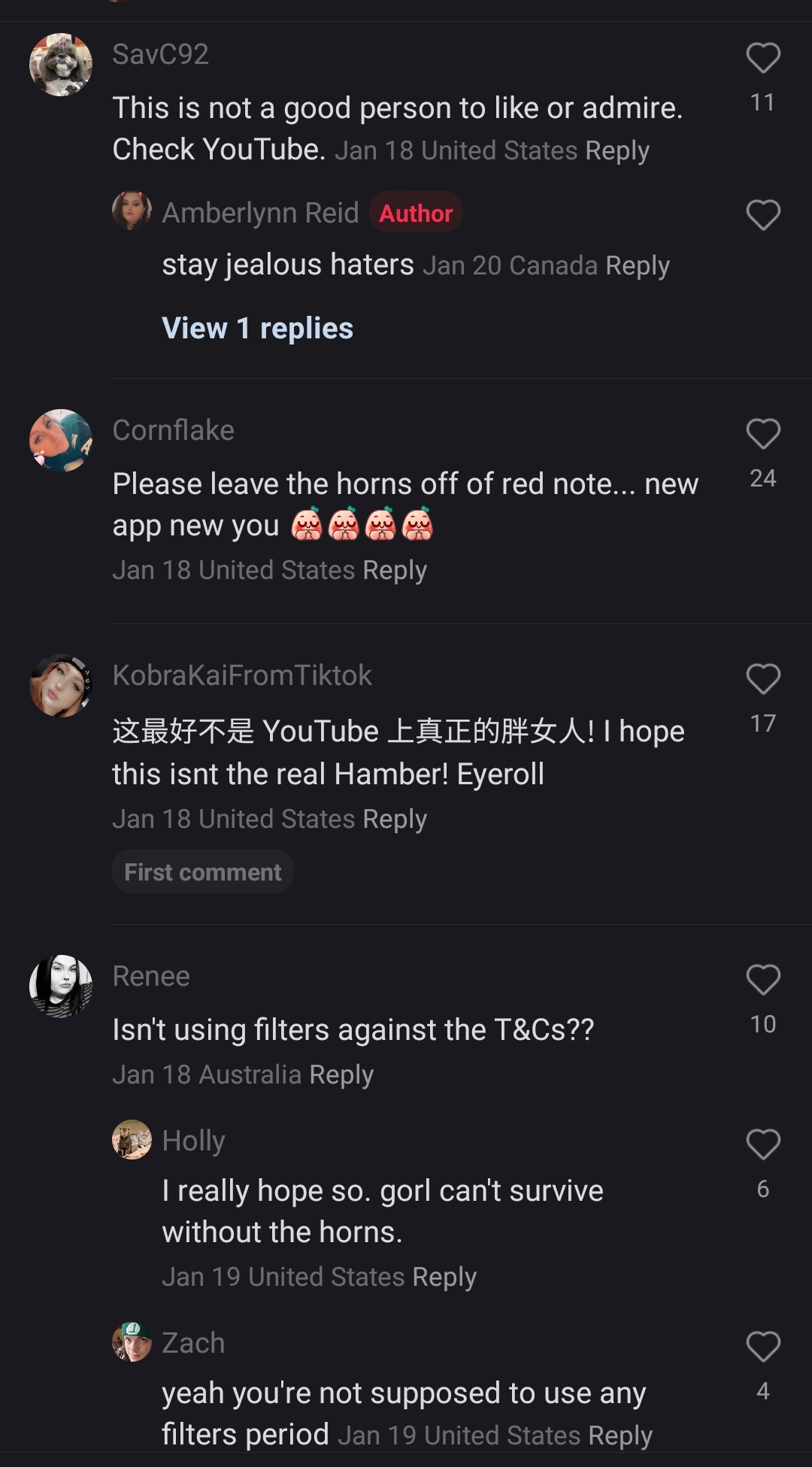Like KobraKaiFromTiktok's comment
Image resolution: width=812 pixels, height=1467 pixels.
click(762, 679)
